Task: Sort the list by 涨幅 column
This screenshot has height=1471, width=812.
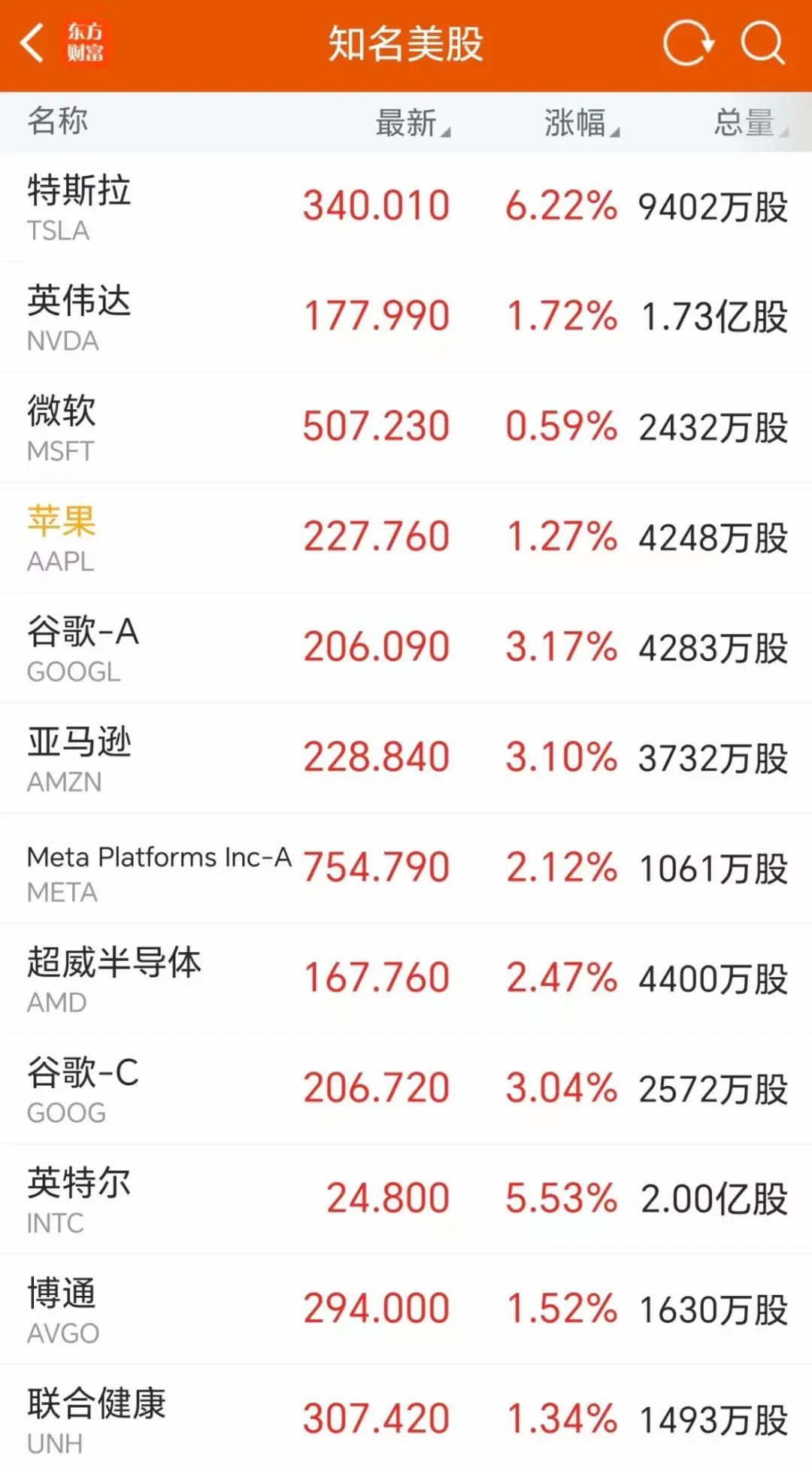Action: [x=582, y=122]
